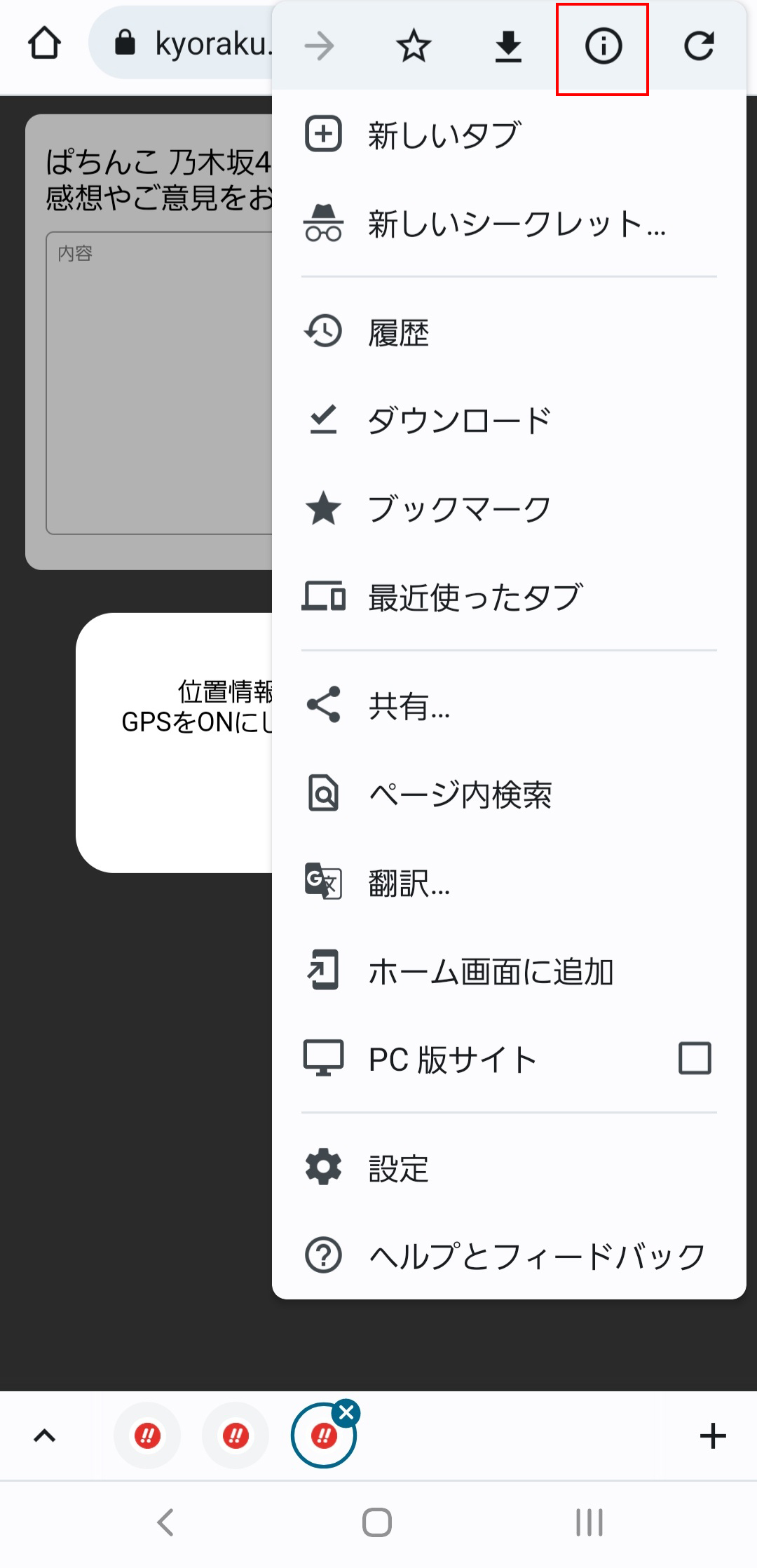Viewport: 757px width, 1568px height.
Task: Open ブックマーク list
Action: pos(509,508)
